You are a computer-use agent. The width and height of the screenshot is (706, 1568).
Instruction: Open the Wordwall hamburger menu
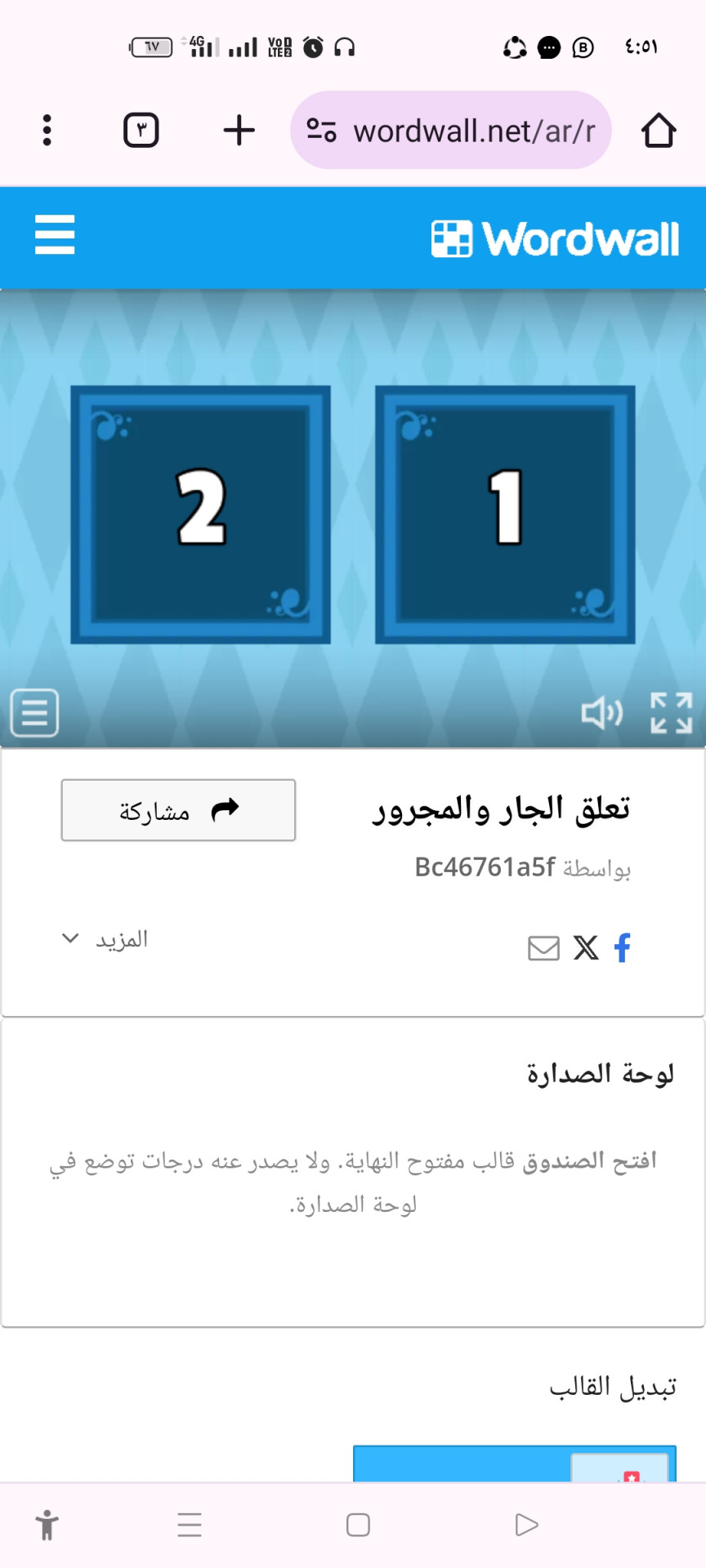[x=55, y=235]
